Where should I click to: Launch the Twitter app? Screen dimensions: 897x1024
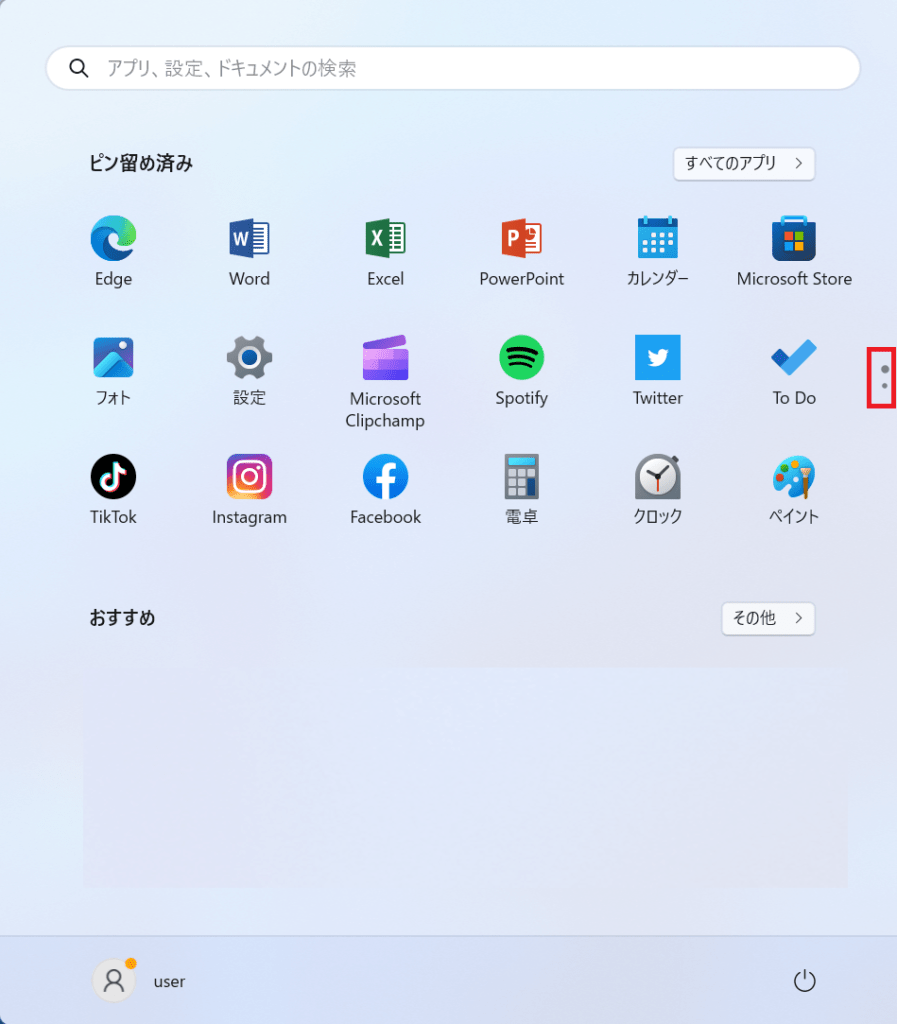657,359
